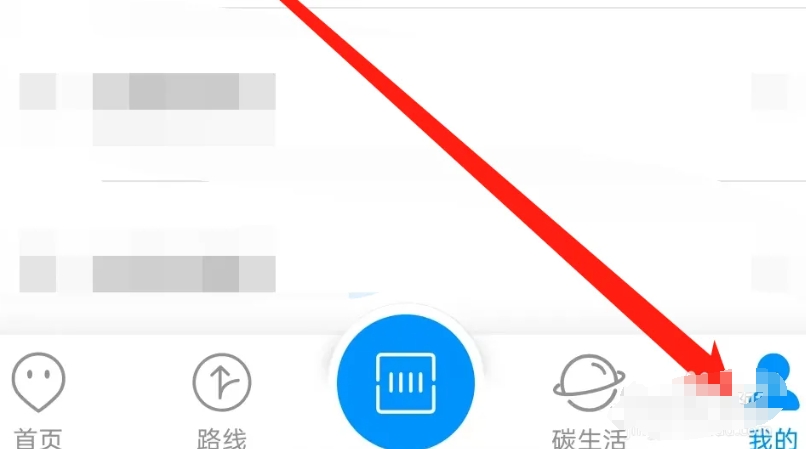Switch to the 首页 tab
Viewport: 806px width, 449px height.
click(x=38, y=400)
